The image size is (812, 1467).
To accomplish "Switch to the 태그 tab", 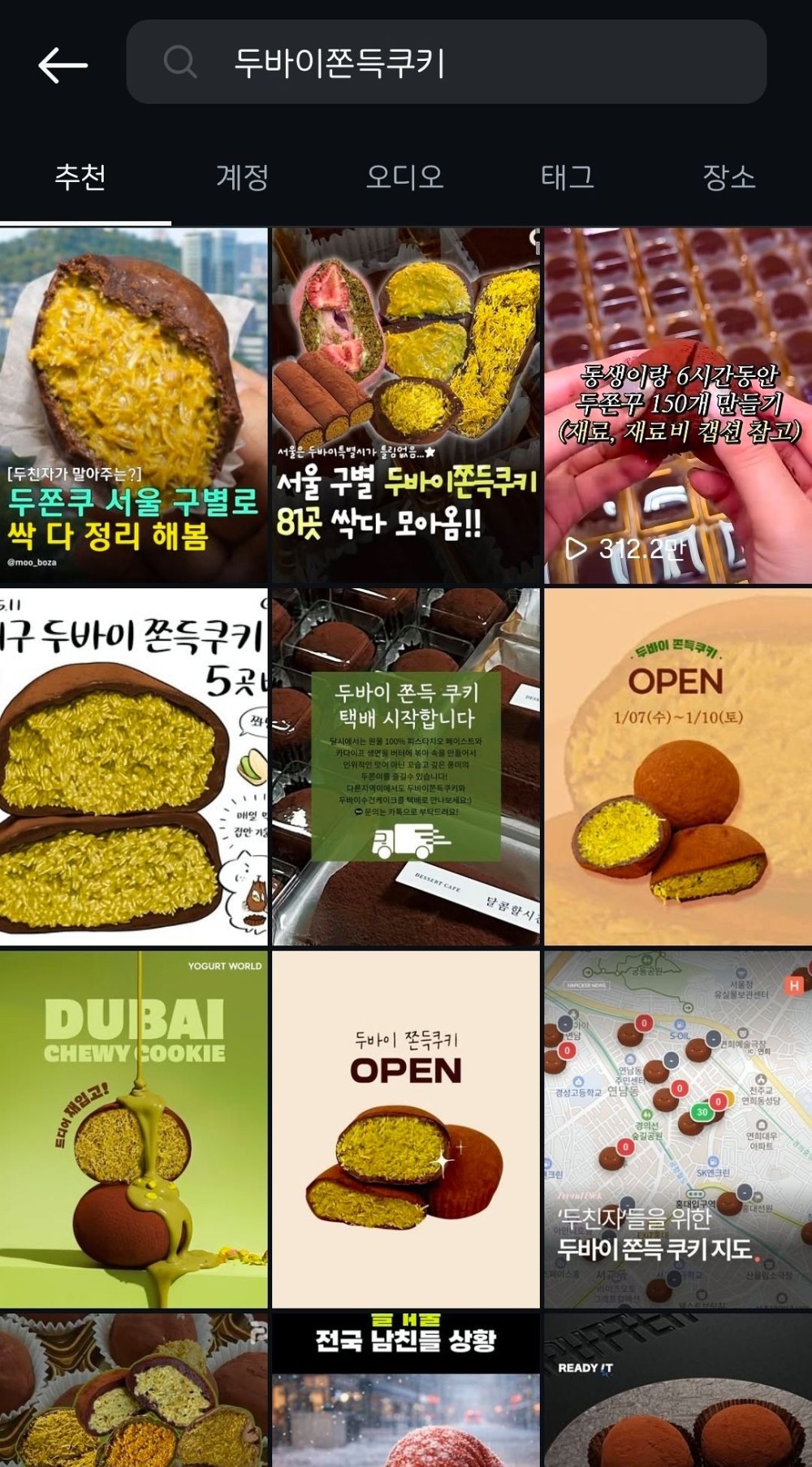I will pyautogui.click(x=567, y=176).
